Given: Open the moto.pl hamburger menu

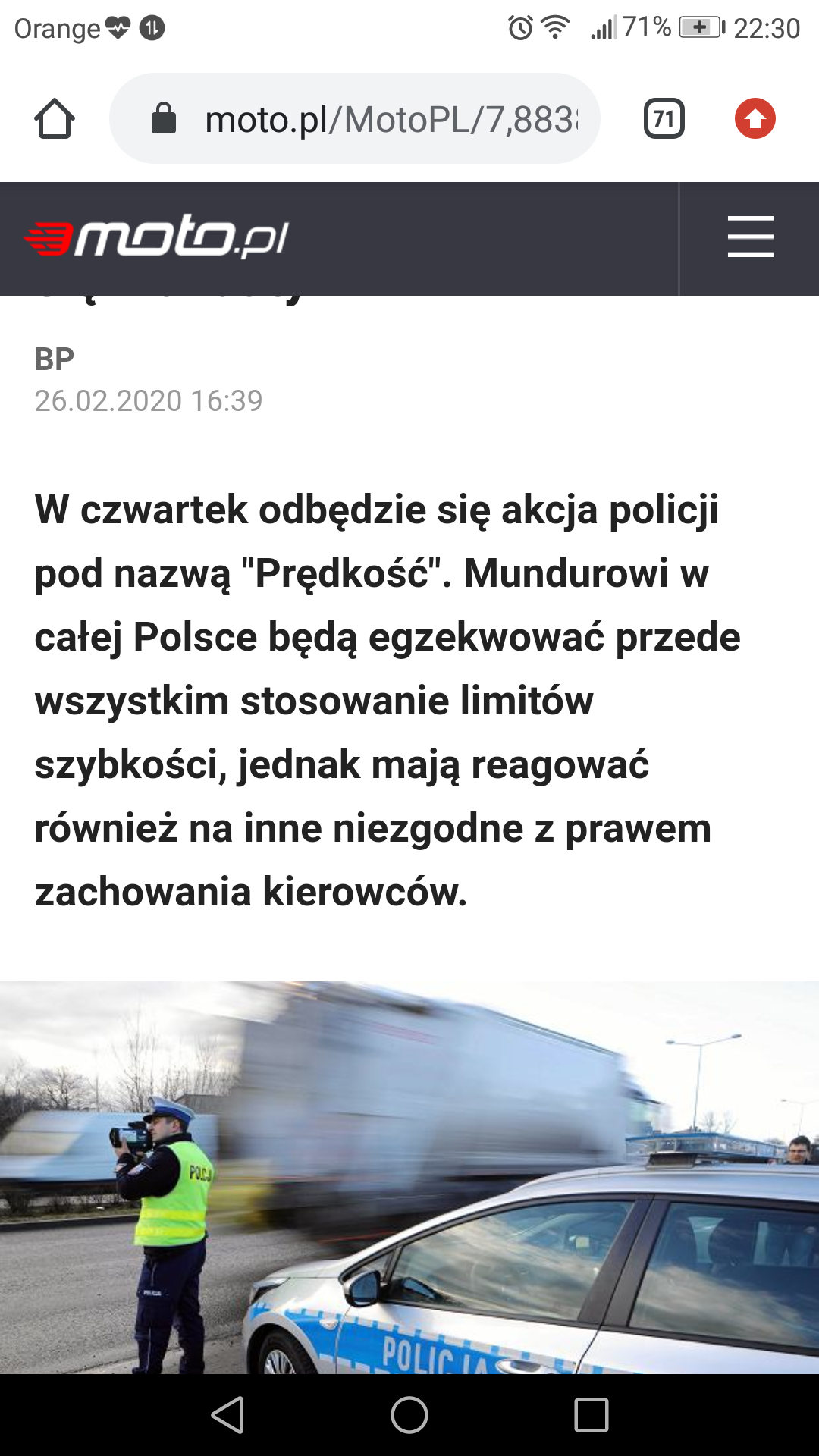Looking at the screenshot, I should tap(750, 237).
